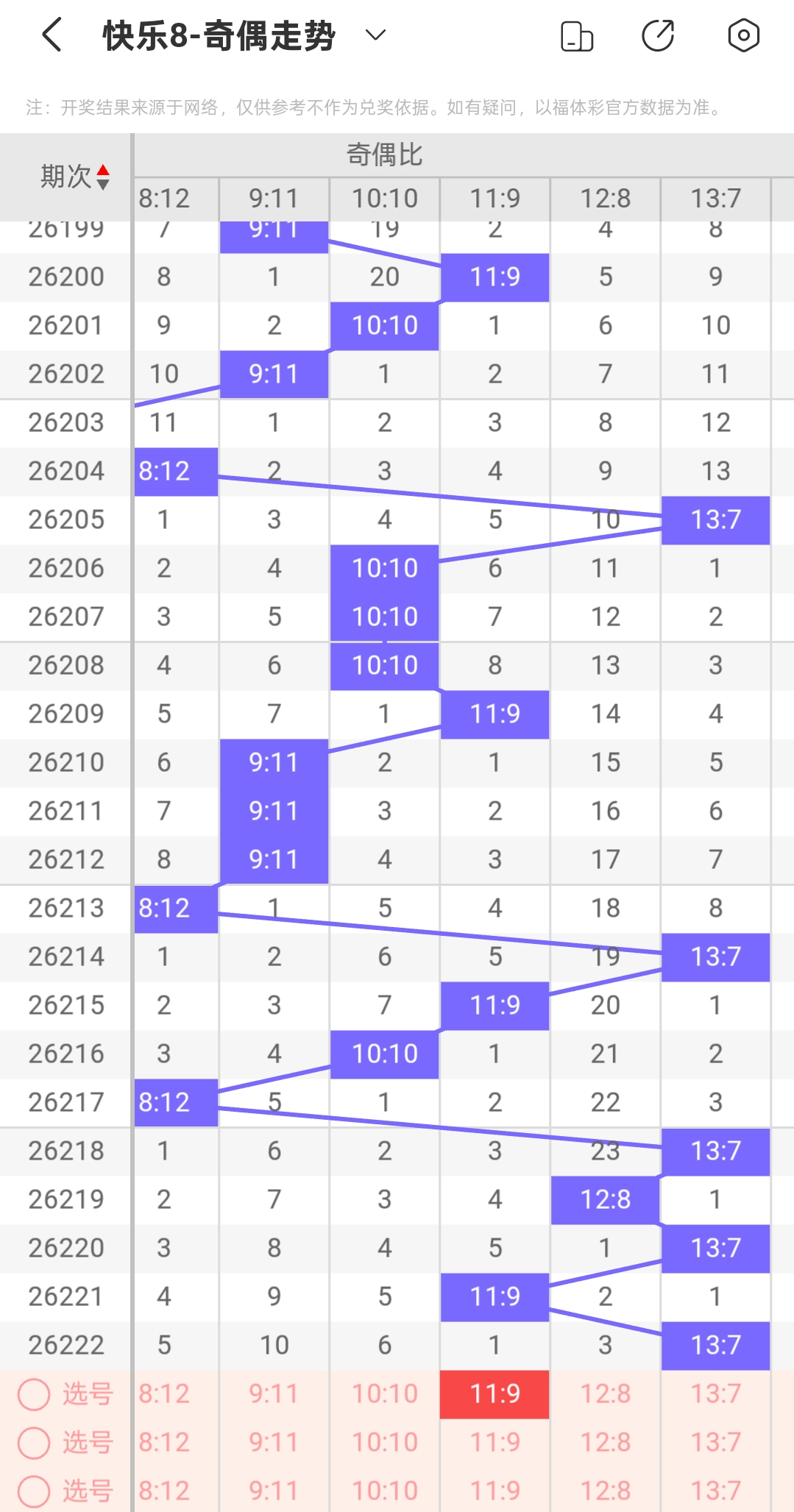Viewport: 794px width, 1512px height.
Task: Tap the screen orientation icon in the header
Action: tap(577, 35)
